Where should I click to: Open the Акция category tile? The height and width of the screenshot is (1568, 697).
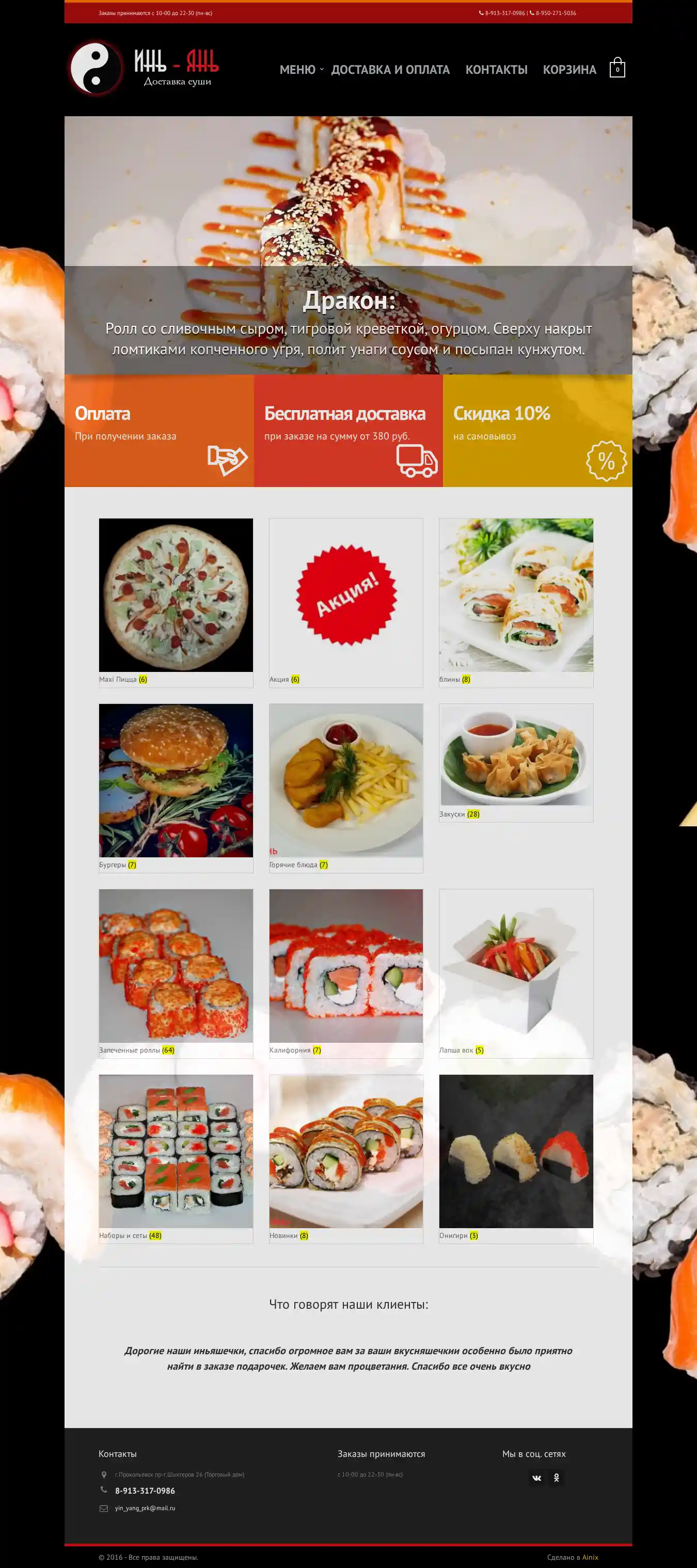pyautogui.click(x=346, y=594)
